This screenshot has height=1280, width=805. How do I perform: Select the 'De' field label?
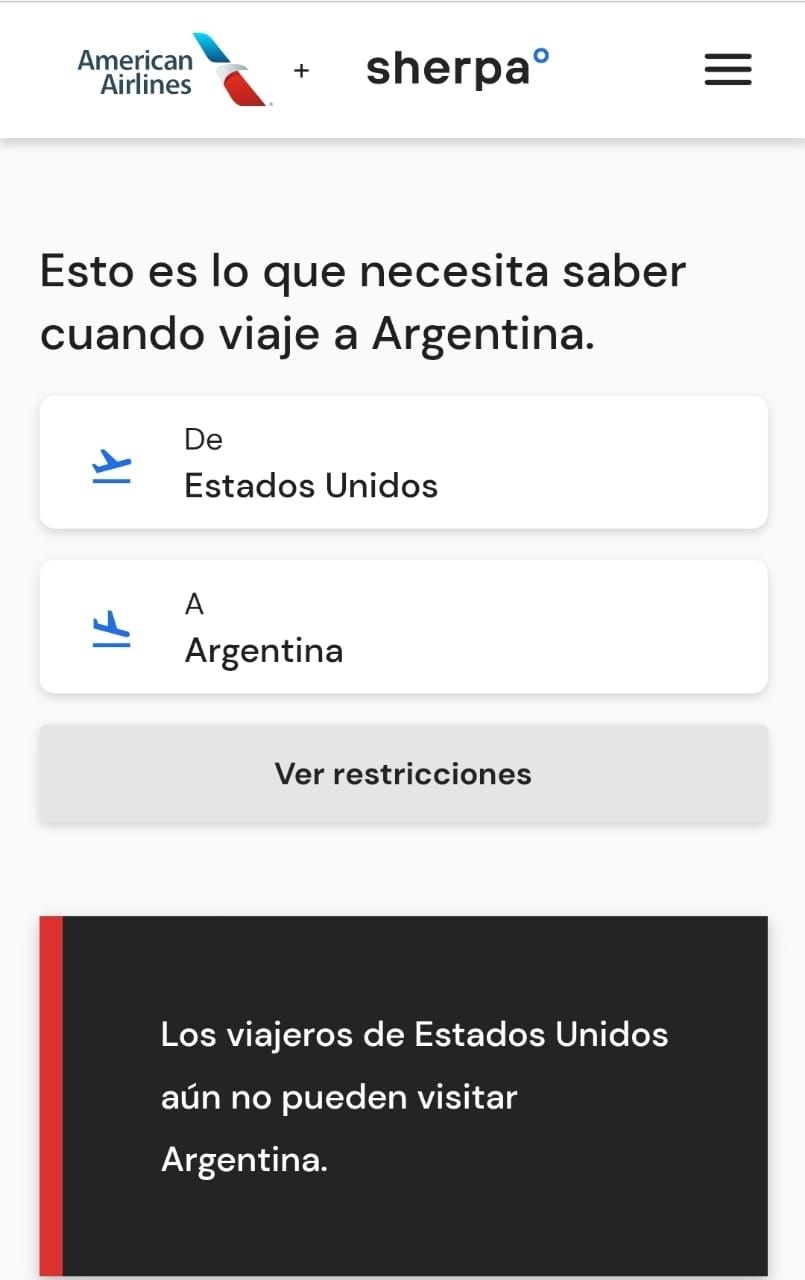click(x=202, y=439)
